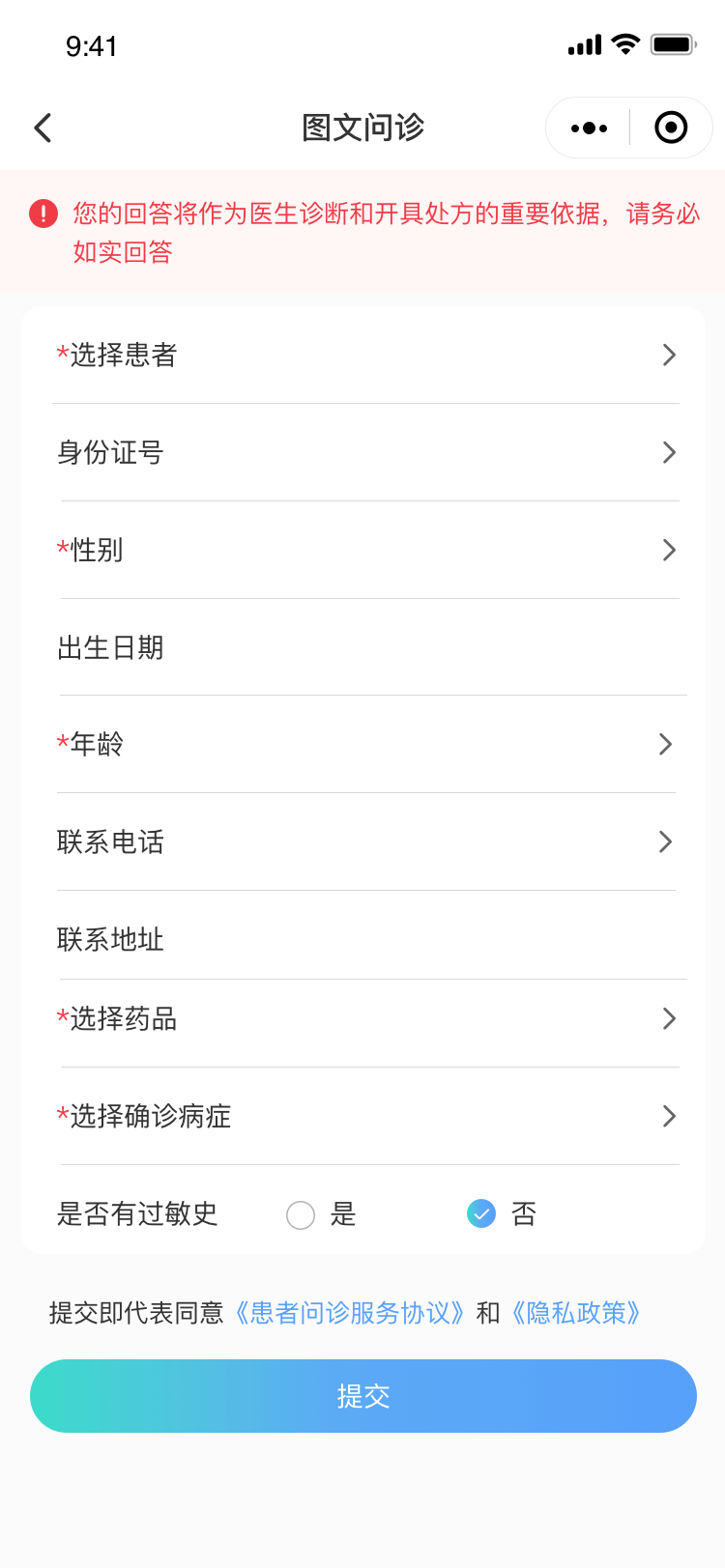Open the 《隐私政策》 link
This screenshot has height=1568, width=725.
tap(576, 1313)
